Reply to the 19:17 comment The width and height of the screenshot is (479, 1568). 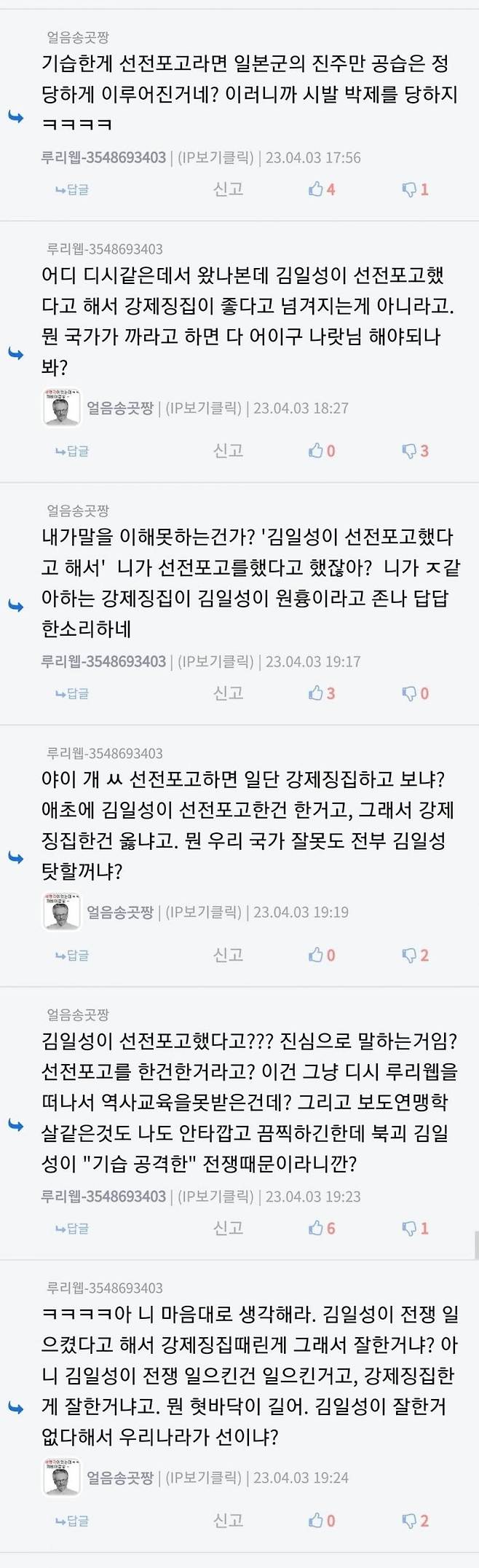(72, 693)
